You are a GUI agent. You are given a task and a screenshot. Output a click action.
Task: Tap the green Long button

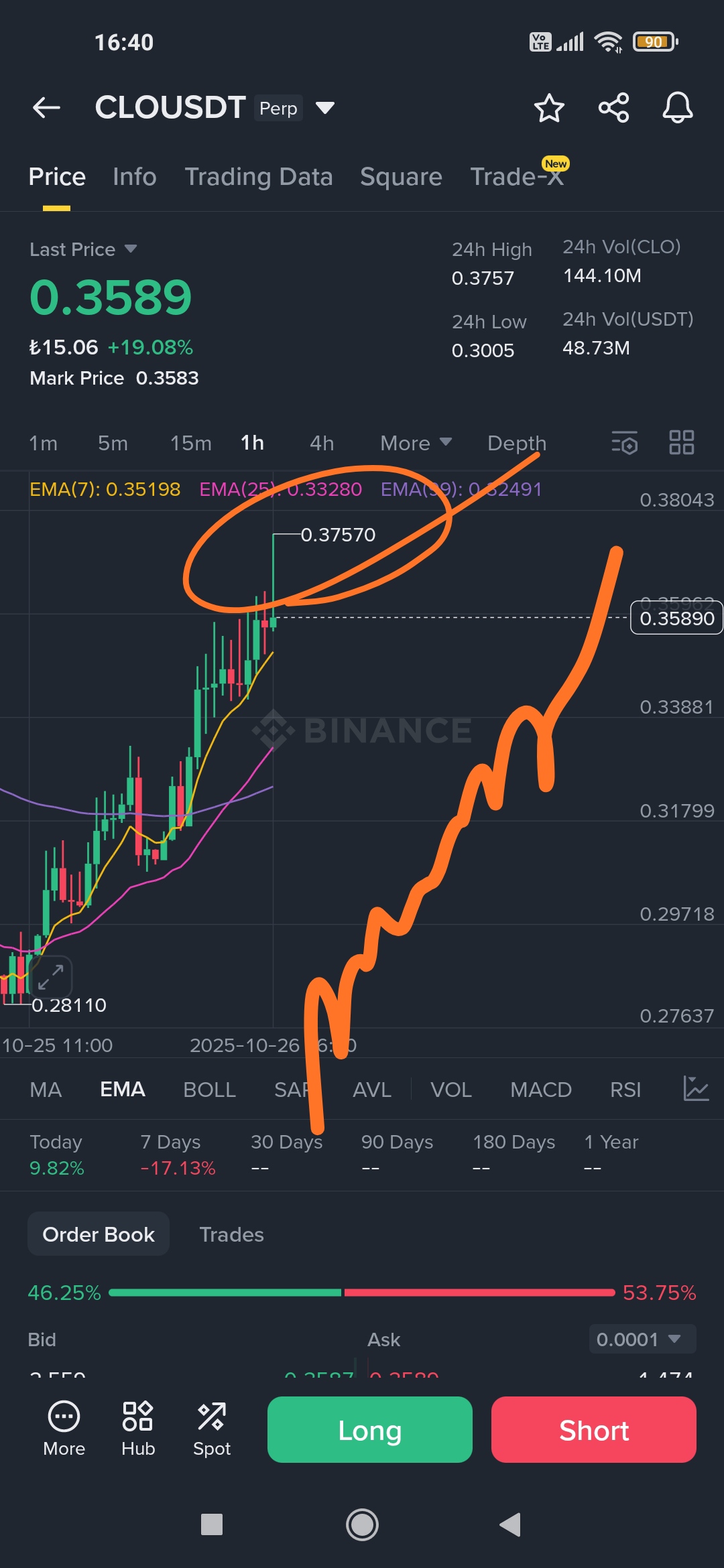tap(369, 1430)
